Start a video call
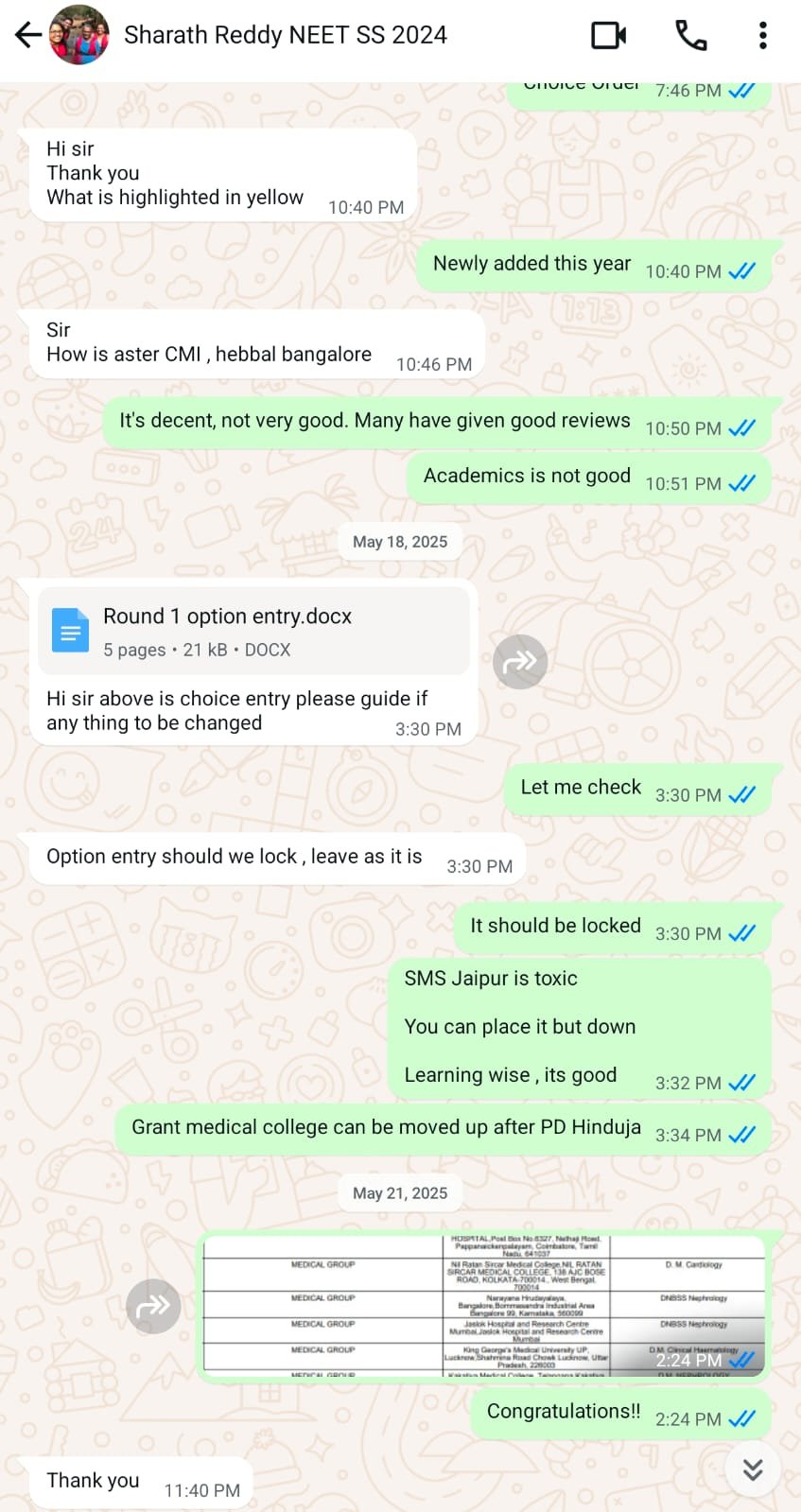This screenshot has height=1512, width=801. point(608,36)
